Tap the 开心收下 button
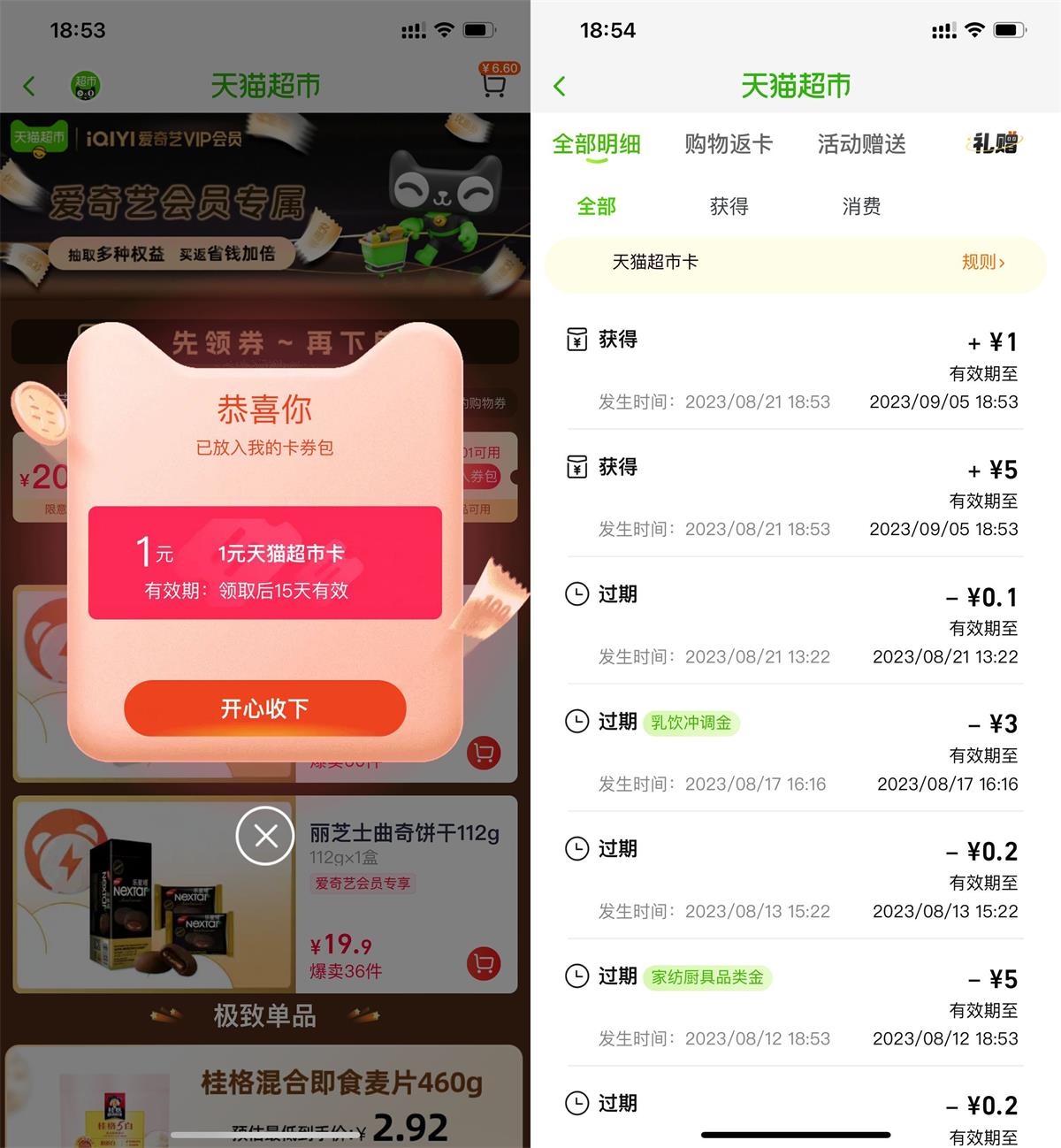Image resolution: width=1061 pixels, height=1148 pixels. point(264,708)
